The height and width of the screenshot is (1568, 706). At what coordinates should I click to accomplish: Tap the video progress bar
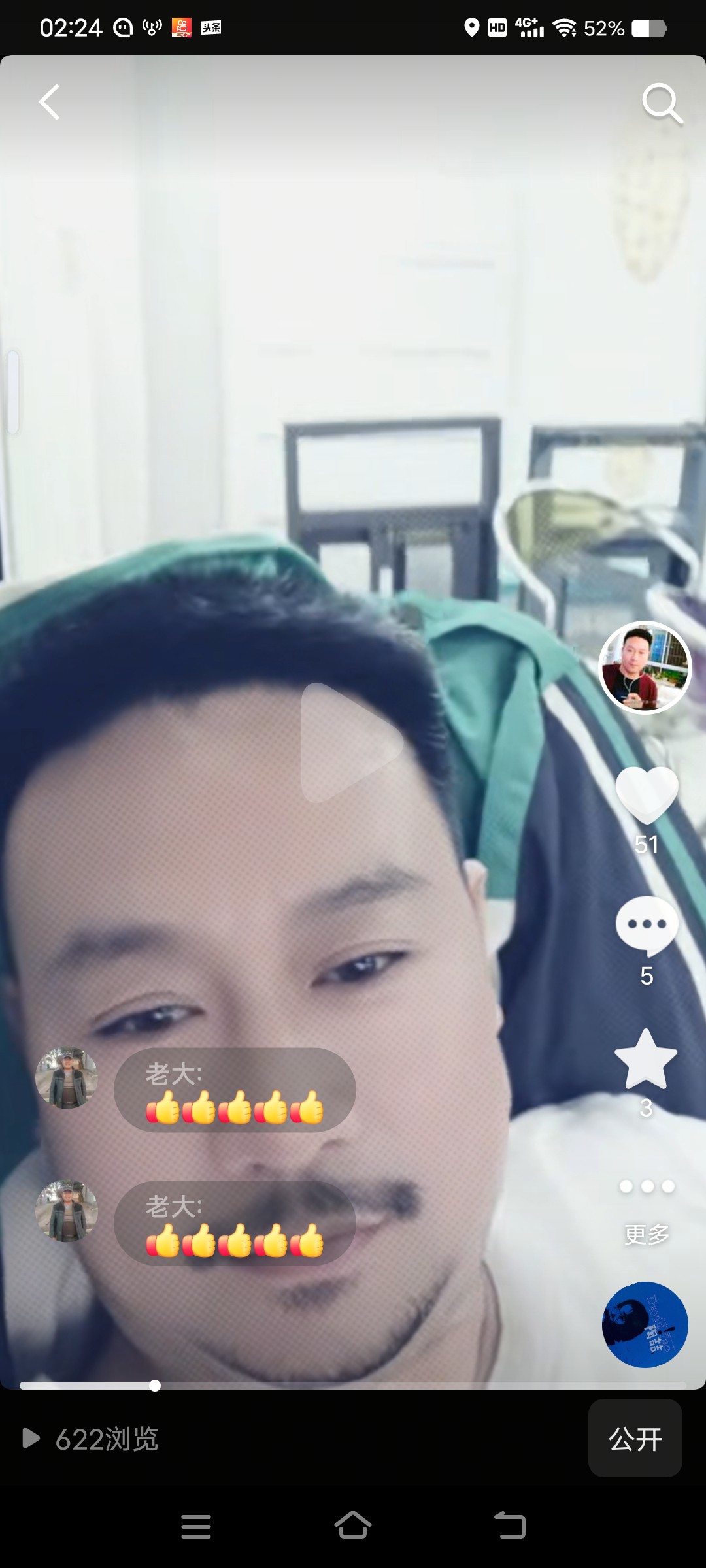click(353, 1386)
